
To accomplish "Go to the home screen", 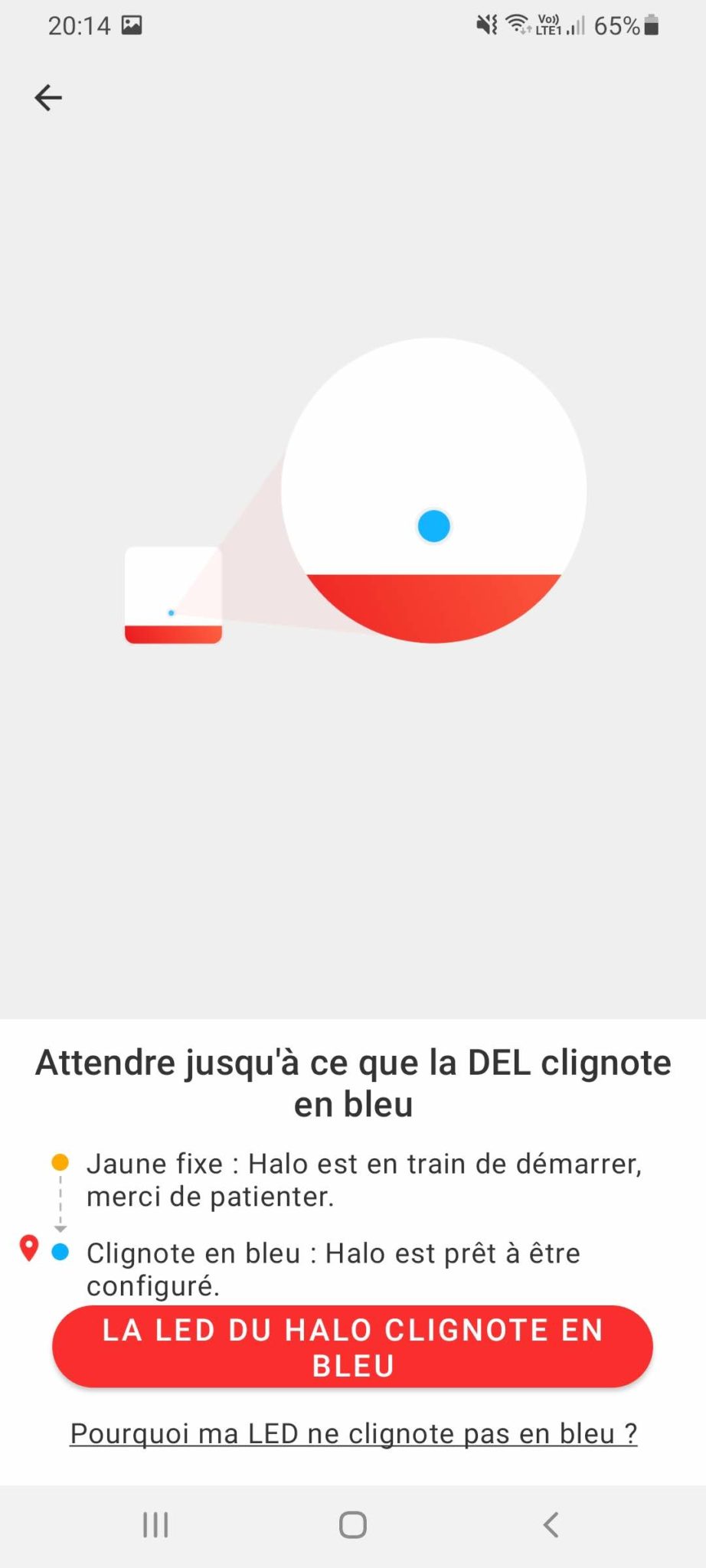I will pyautogui.click(x=353, y=1524).
